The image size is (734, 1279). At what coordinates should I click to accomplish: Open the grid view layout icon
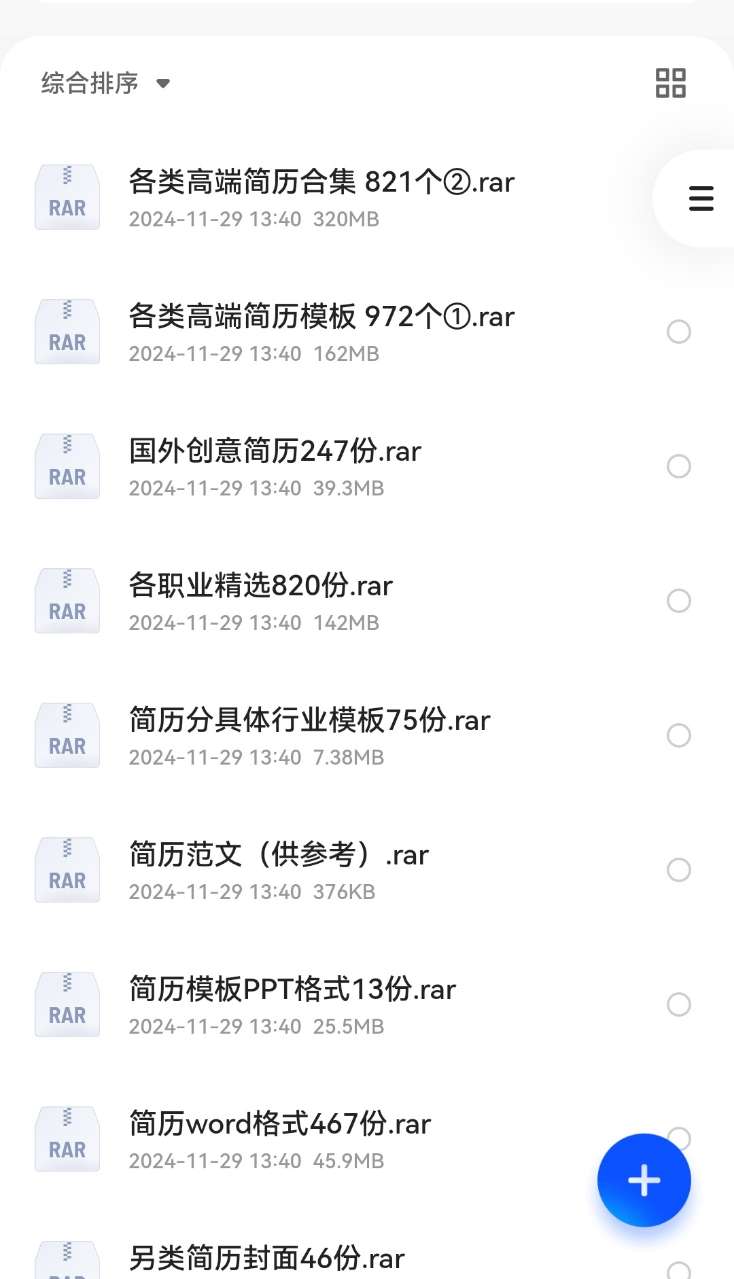pyautogui.click(x=670, y=83)
